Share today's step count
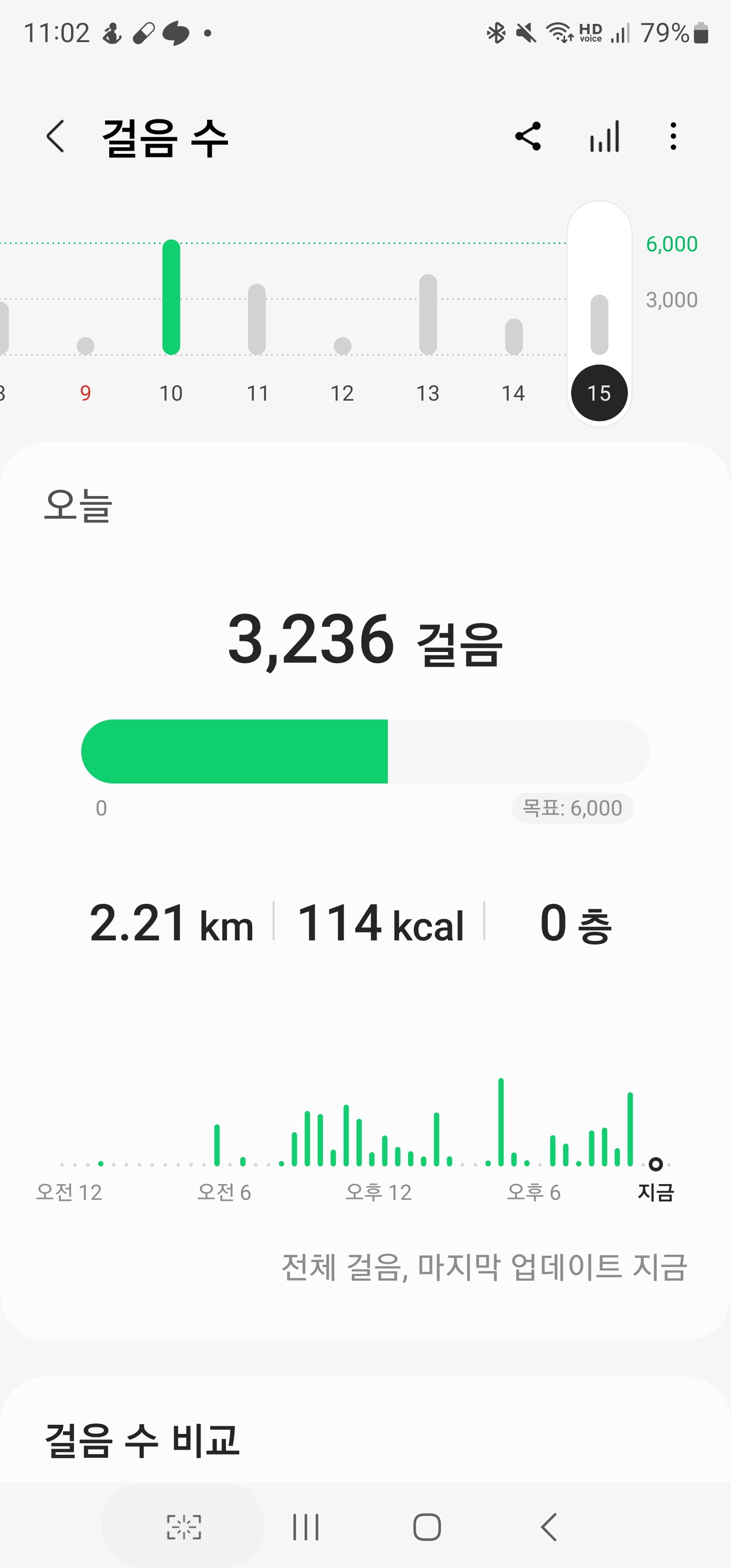The image size is (731, 1568). tap(528, 137)
